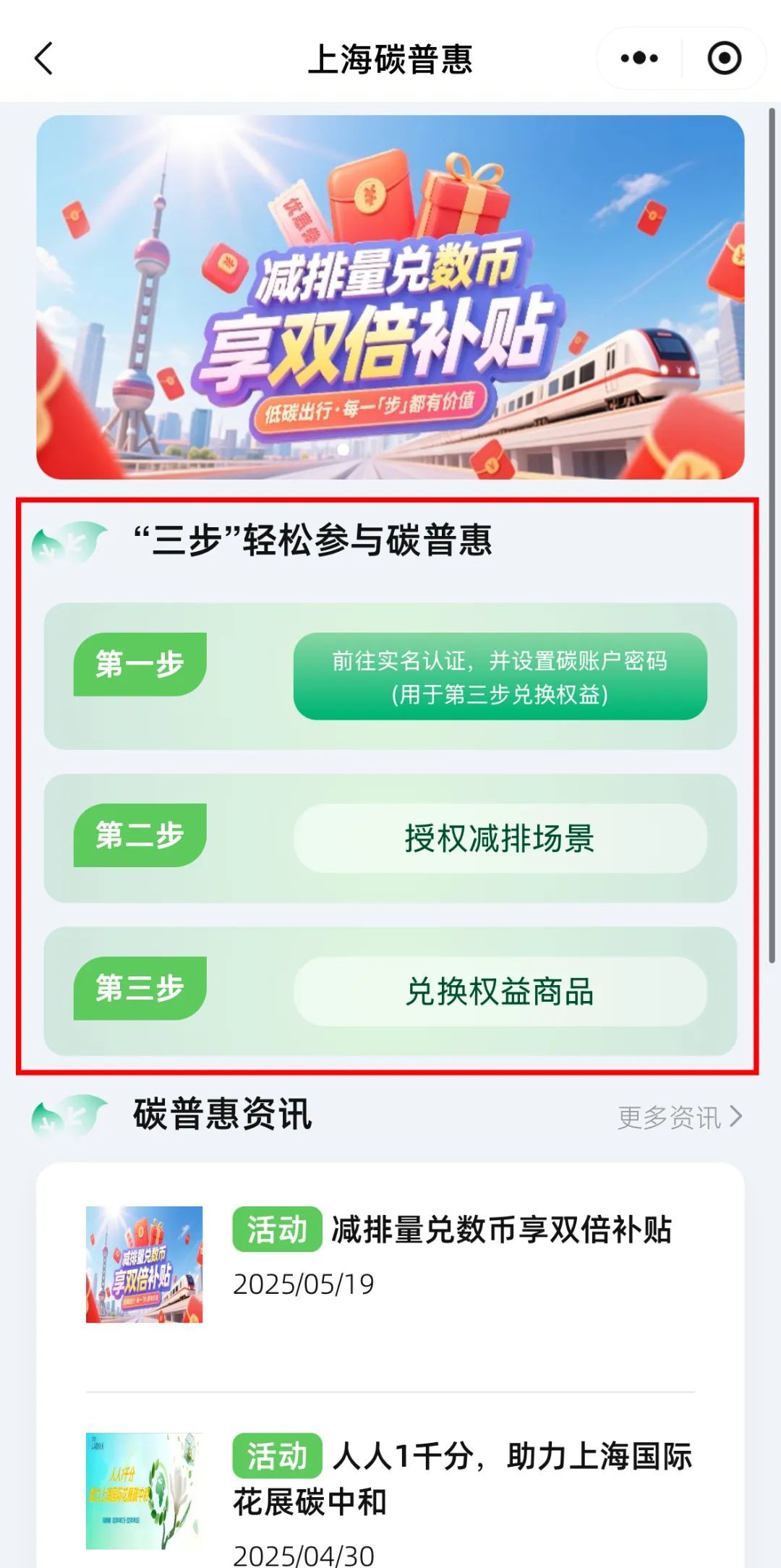This screenshot has height=1568, width=781.
Task: Select 授权减排场景 in step two
Action: click(500, 838)
